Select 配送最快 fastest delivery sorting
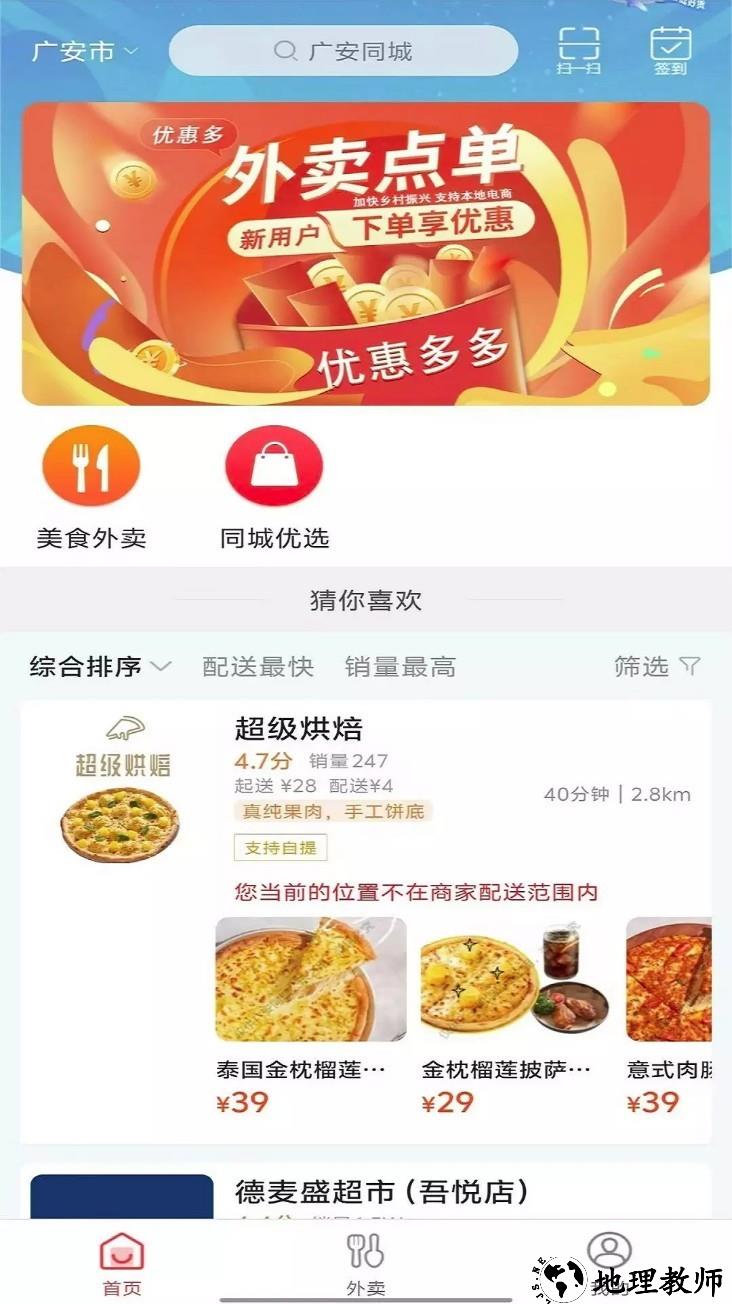Image resolution: width=732 pixels, height=1304 pixels. pyautogui.click(x=257, y=666)
